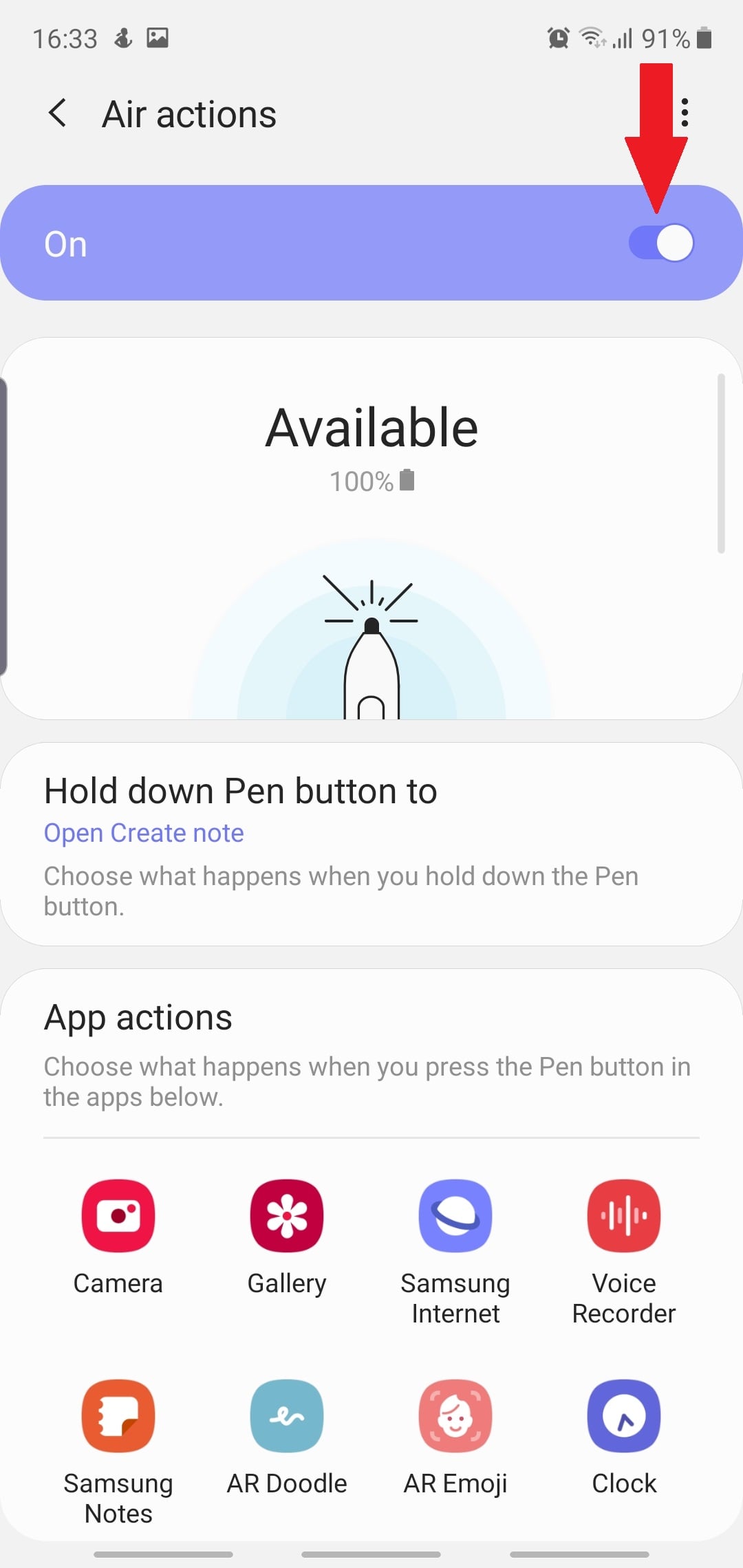Open the more options menu
This screenshot has height=1568, width=743.
point(684,113)
